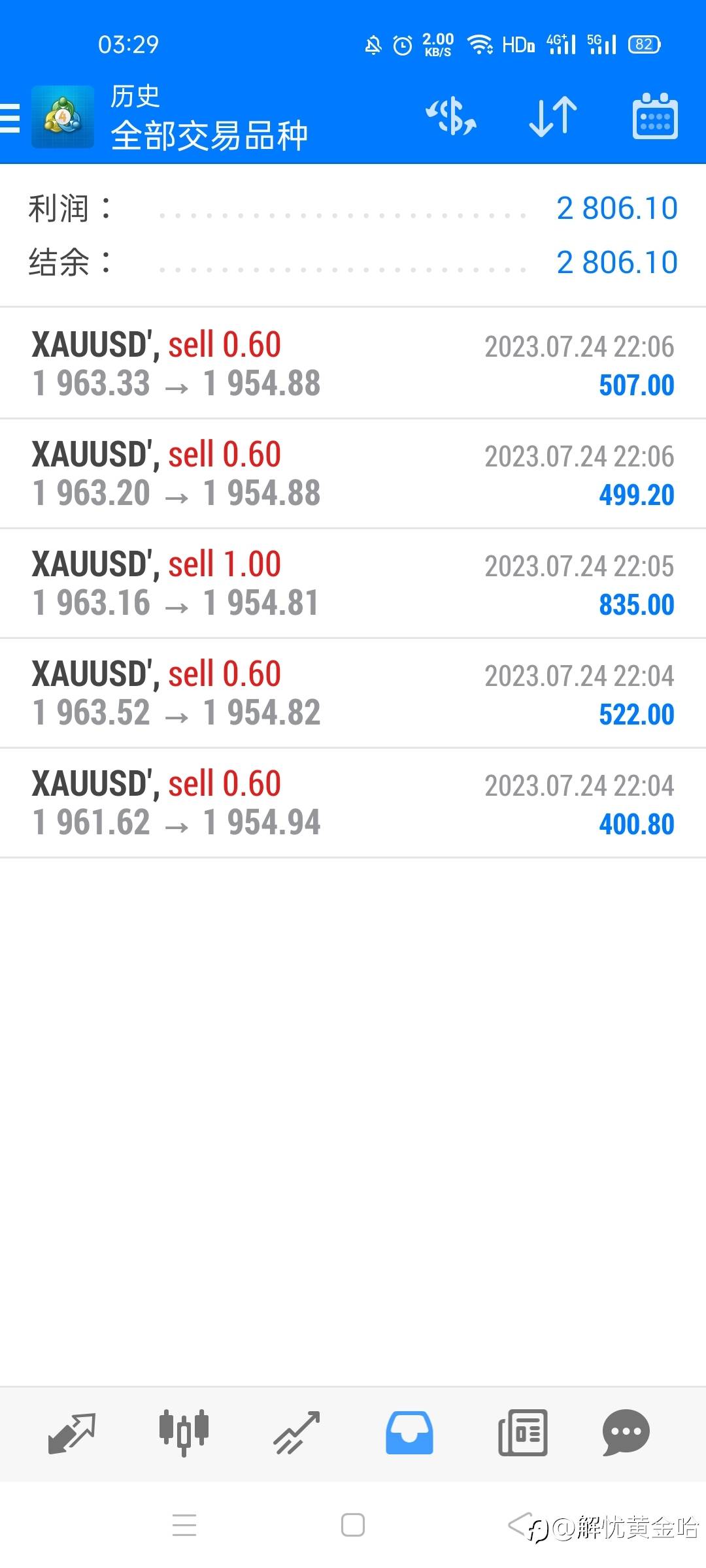Change sort order with arrows icon
This screenshot has height=1568, width=706.
coord(553,117)
